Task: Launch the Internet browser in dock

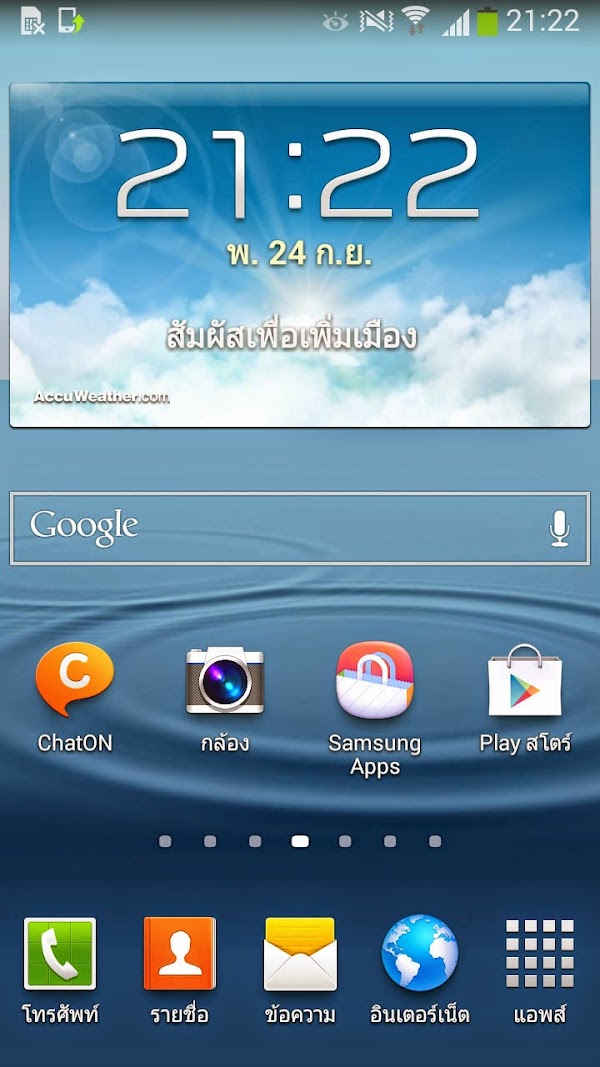Action: point(420,954)
